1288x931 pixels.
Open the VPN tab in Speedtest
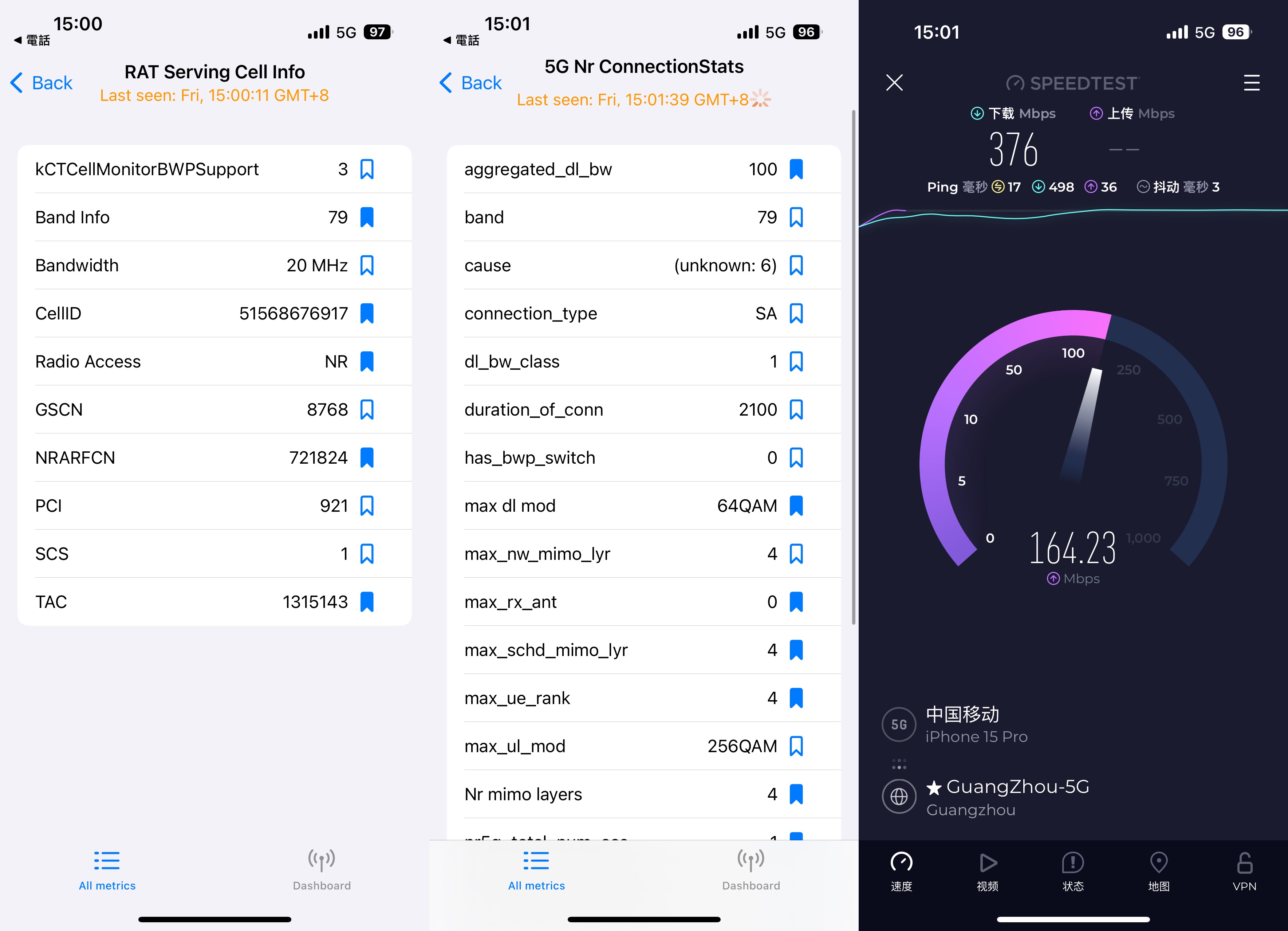(1244, 871)
